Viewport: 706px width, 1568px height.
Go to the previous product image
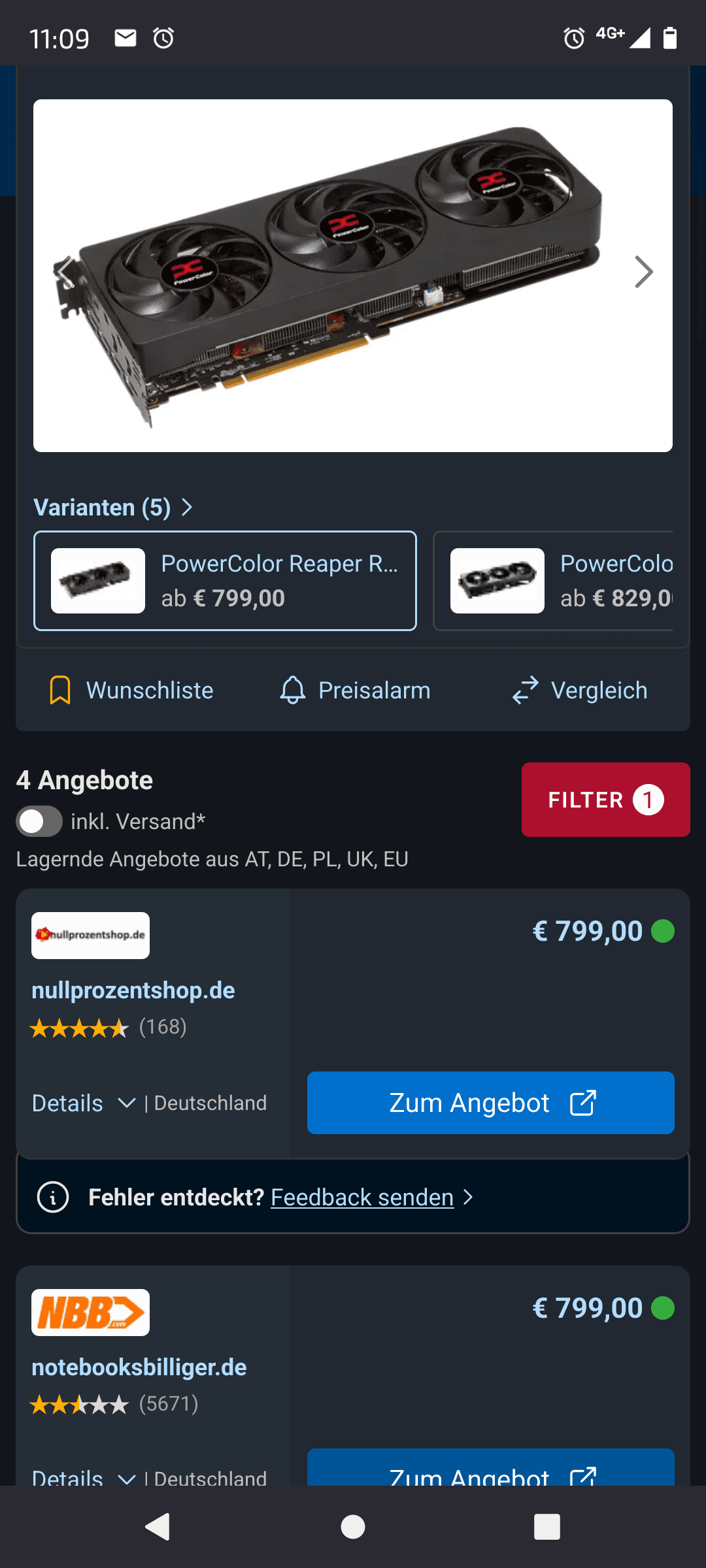click(65, 272)
